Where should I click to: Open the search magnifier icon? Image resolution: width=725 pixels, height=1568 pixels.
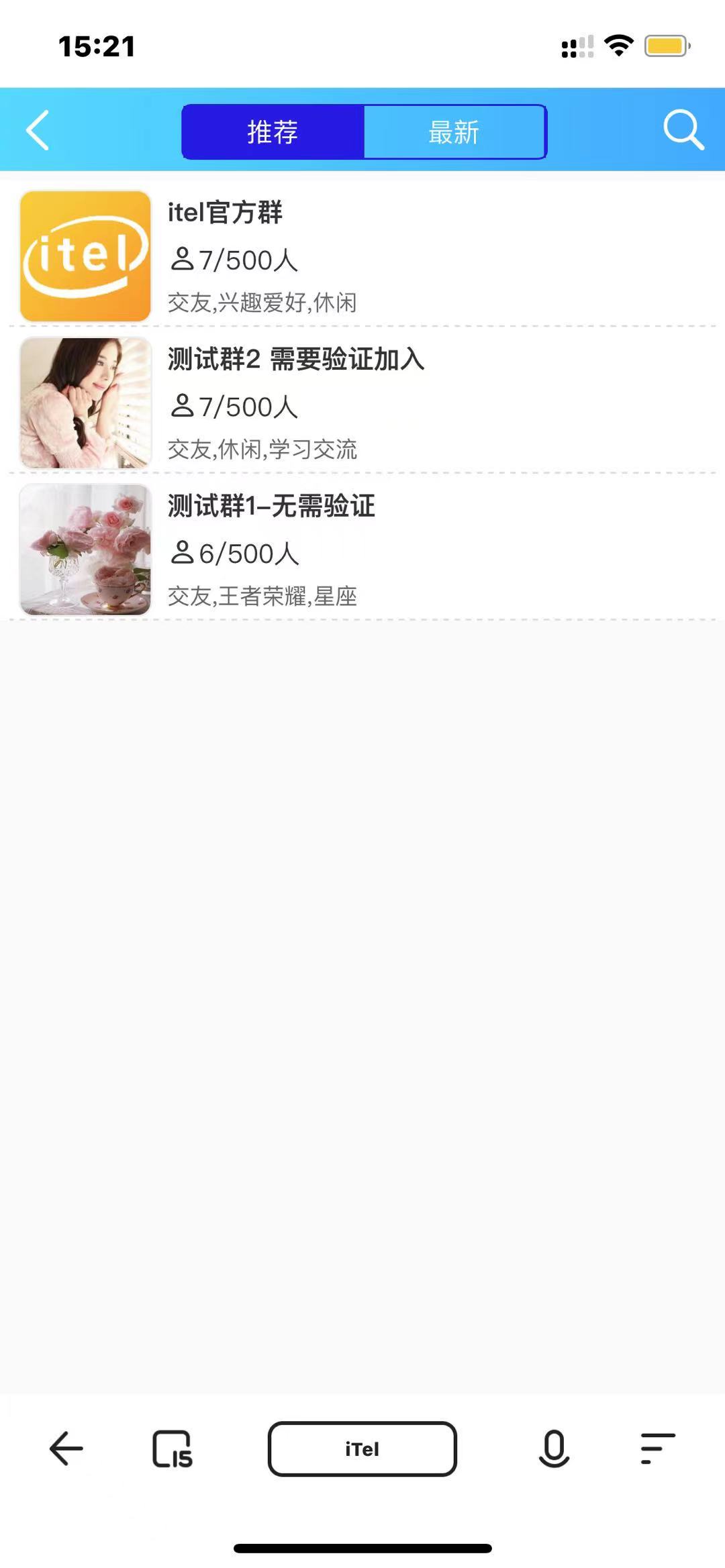[x=683, y=129]
